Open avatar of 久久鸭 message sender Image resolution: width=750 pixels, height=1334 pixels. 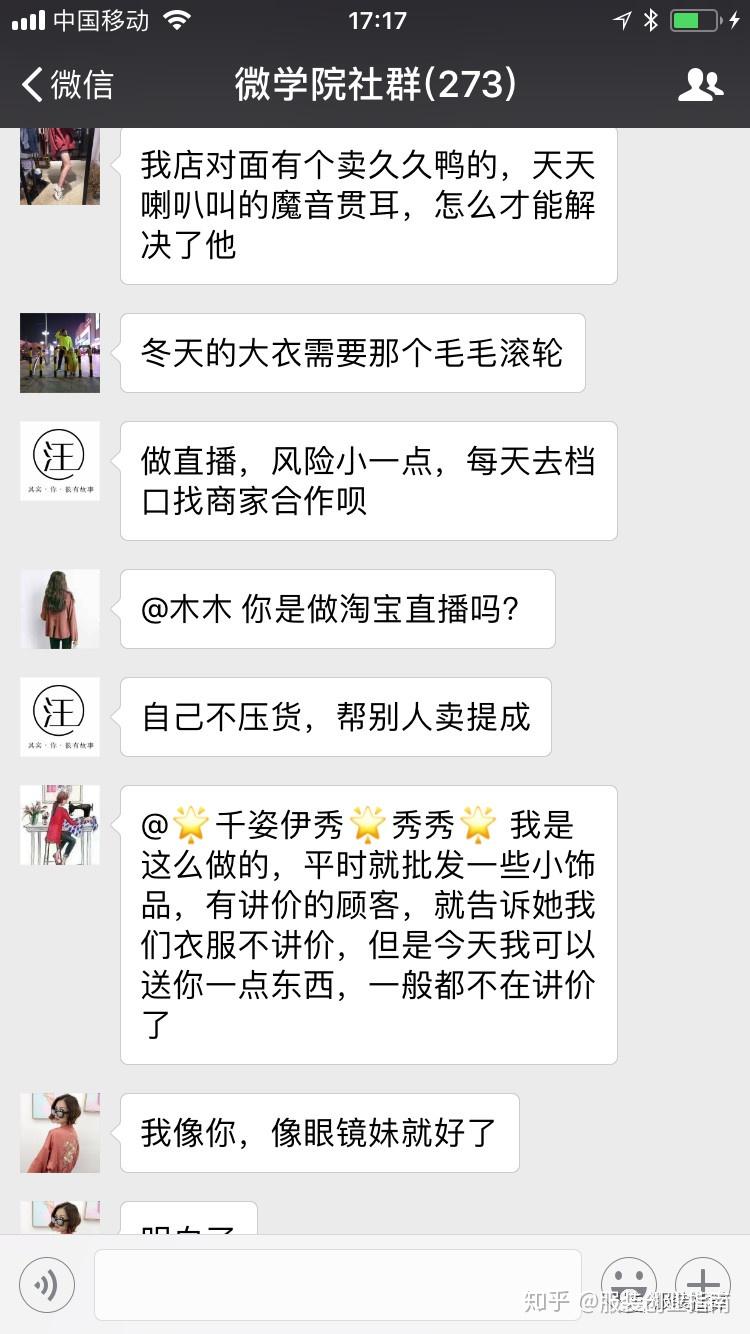pyautogui.click(x=60, y=166)
